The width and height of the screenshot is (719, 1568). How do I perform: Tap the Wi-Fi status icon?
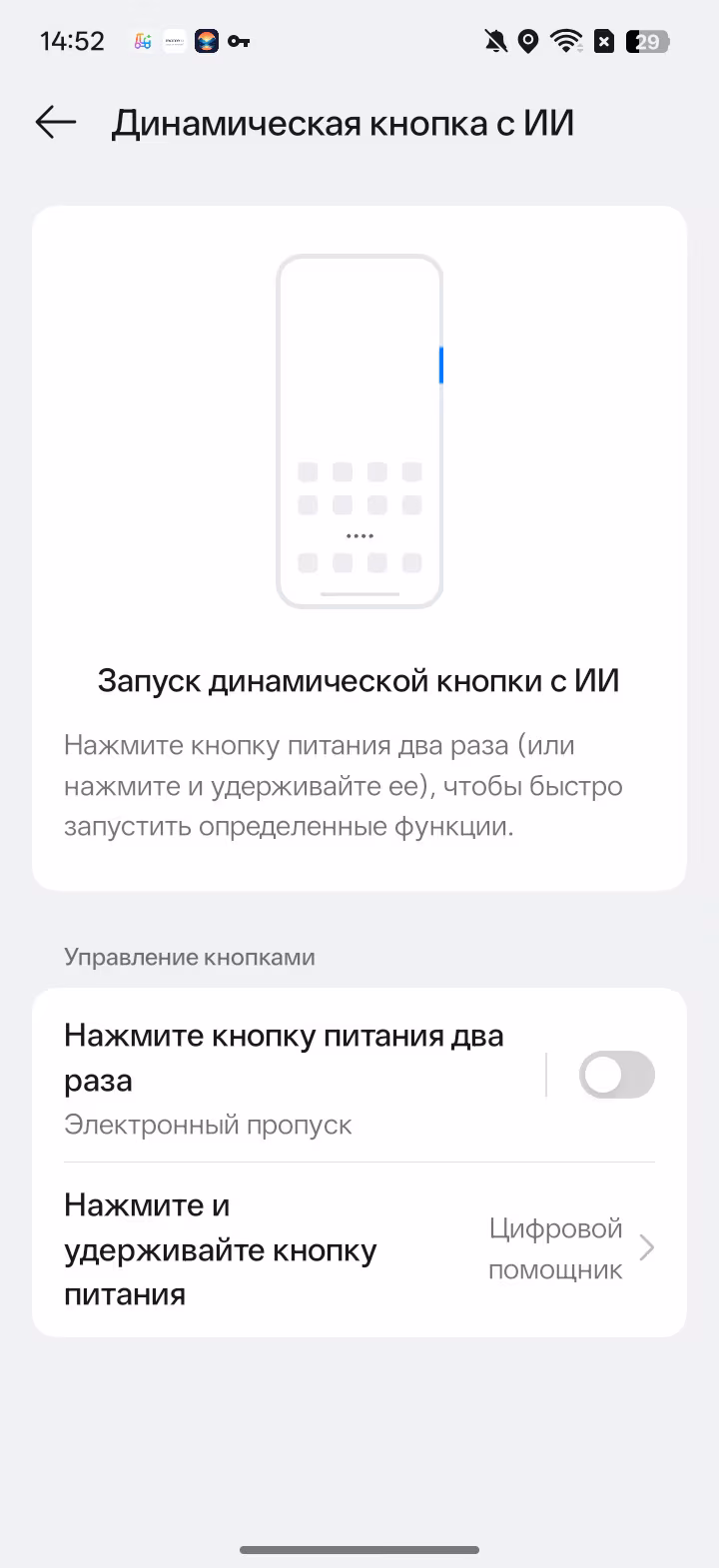tap(566, 41)
